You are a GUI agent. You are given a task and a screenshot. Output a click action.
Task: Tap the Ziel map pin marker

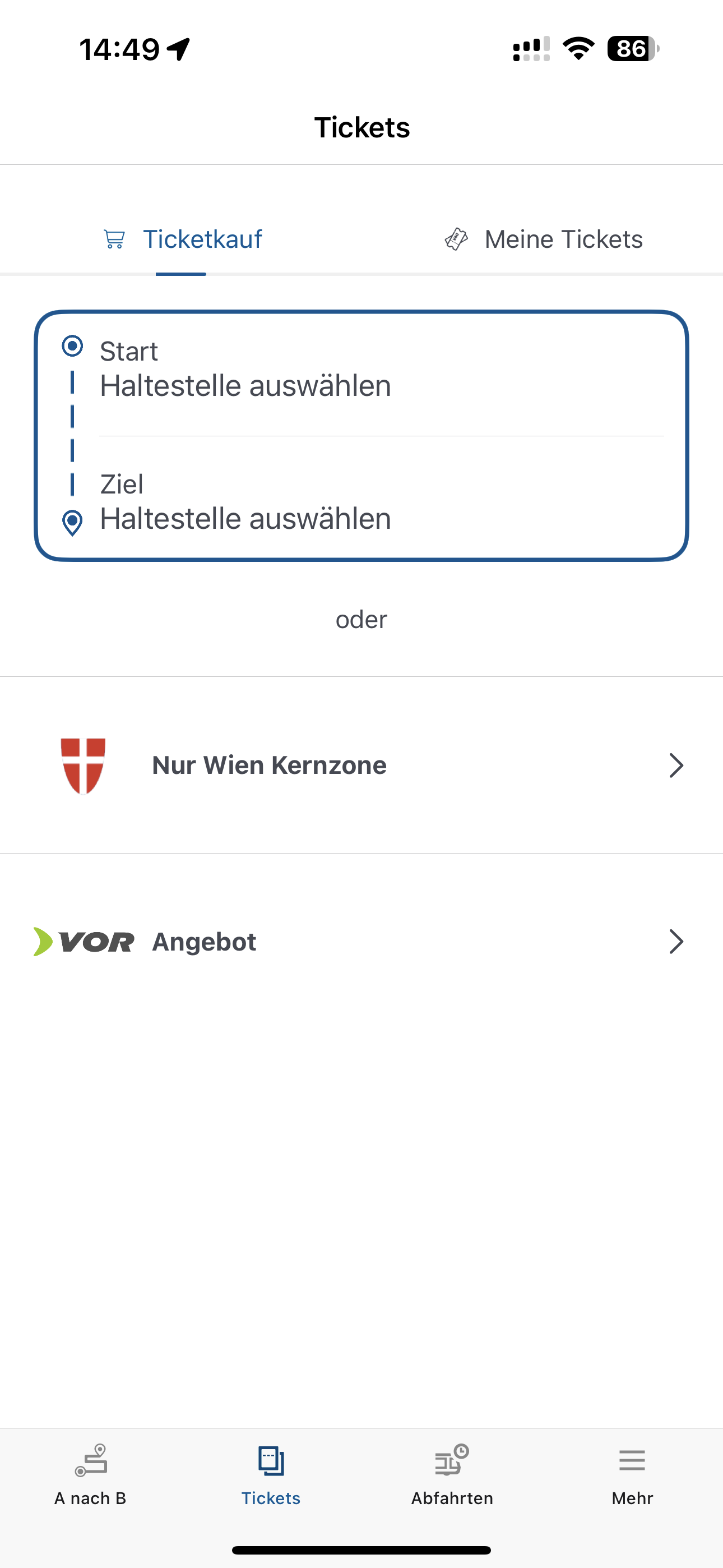[72, 522]
